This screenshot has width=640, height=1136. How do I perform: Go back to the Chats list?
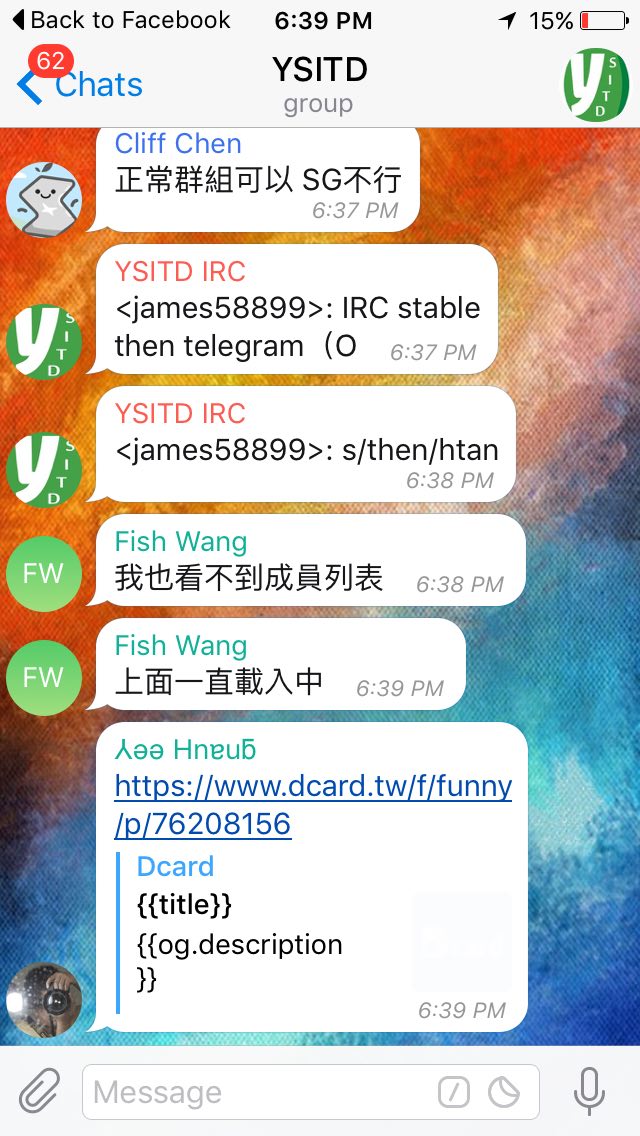[x=80, y=84]
